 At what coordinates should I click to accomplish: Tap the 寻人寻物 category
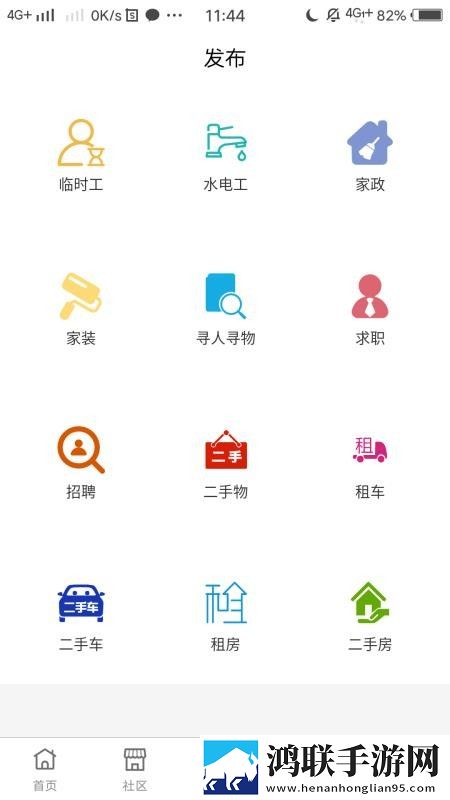tap(226, 309)
